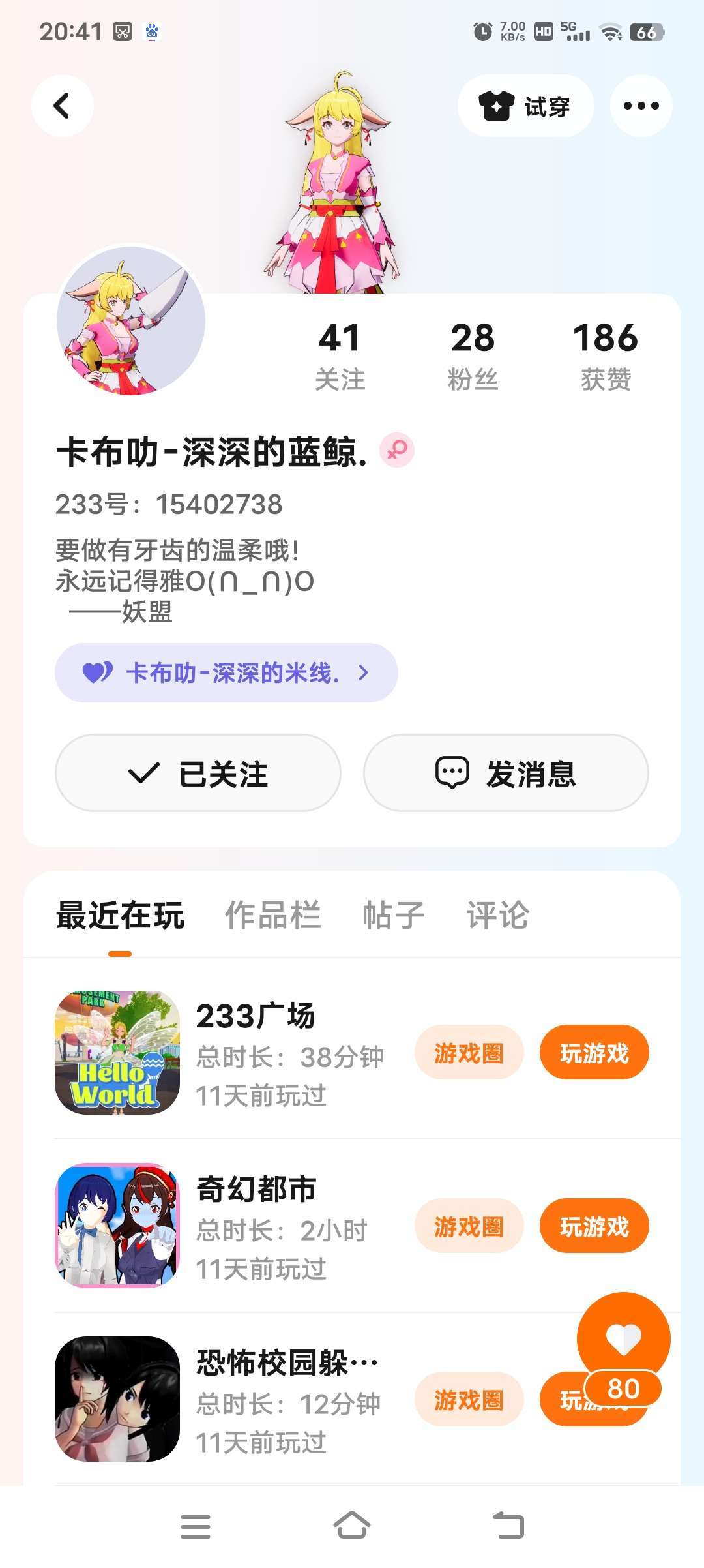Play 奇幻都市 with 玩游戏

tap(594, 1226)
